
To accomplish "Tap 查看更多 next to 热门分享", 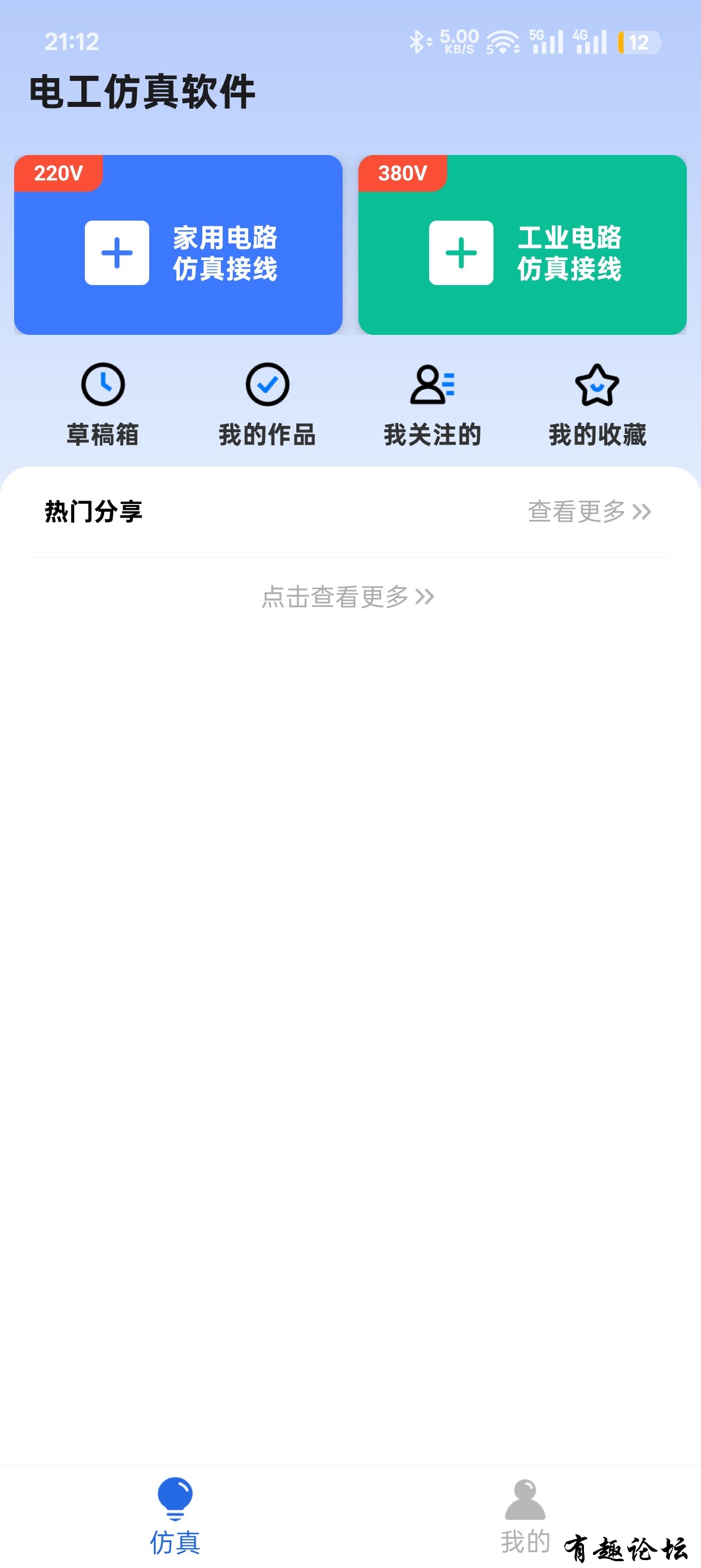I will (589, 511).
